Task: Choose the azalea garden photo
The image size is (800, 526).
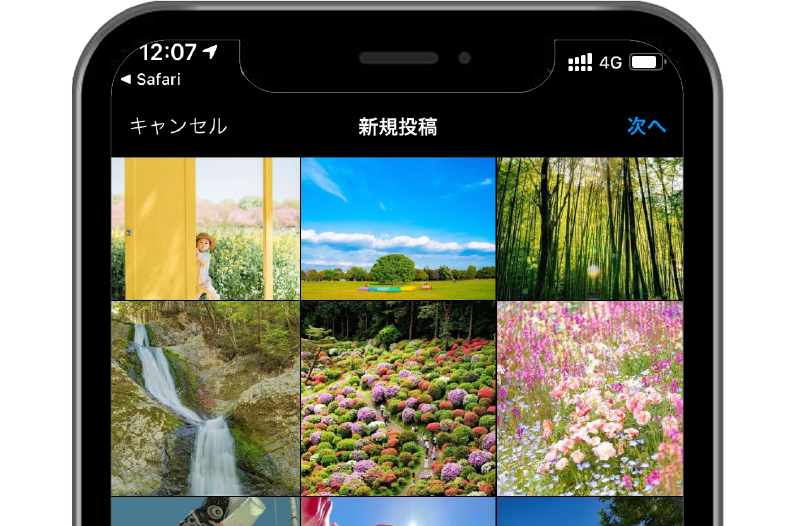Action: 398,399
